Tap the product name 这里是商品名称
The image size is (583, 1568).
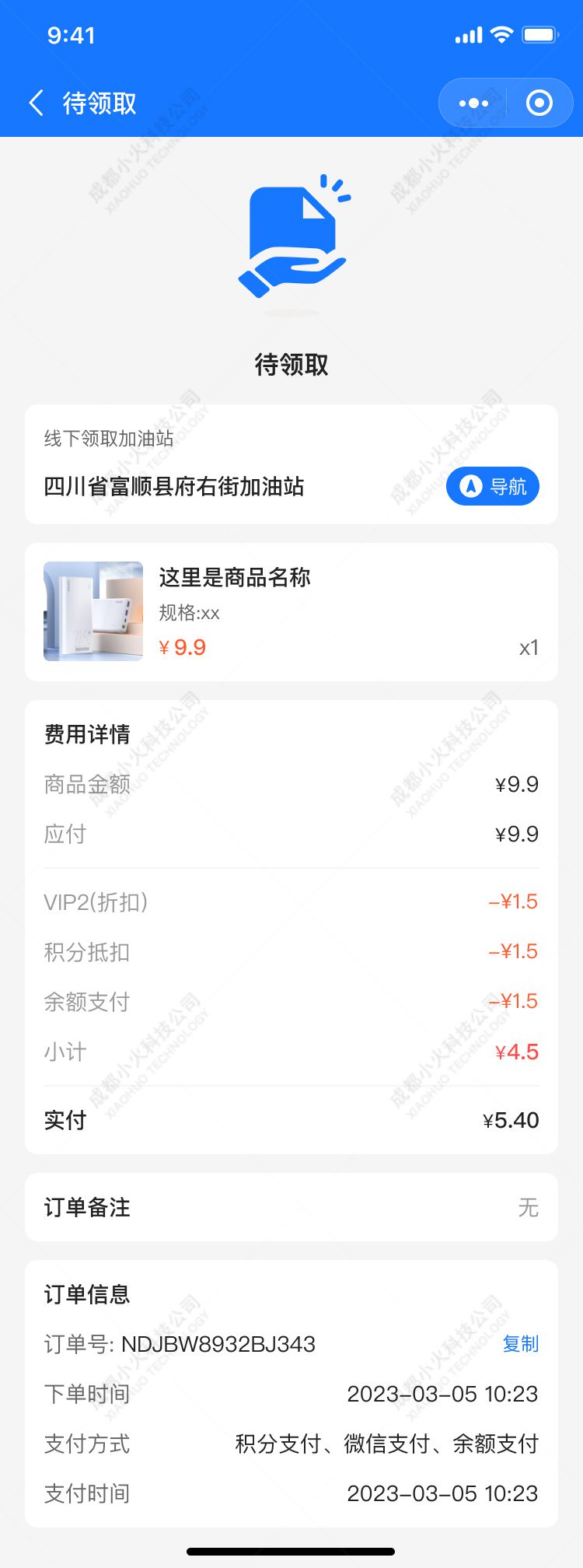point(232,579)
